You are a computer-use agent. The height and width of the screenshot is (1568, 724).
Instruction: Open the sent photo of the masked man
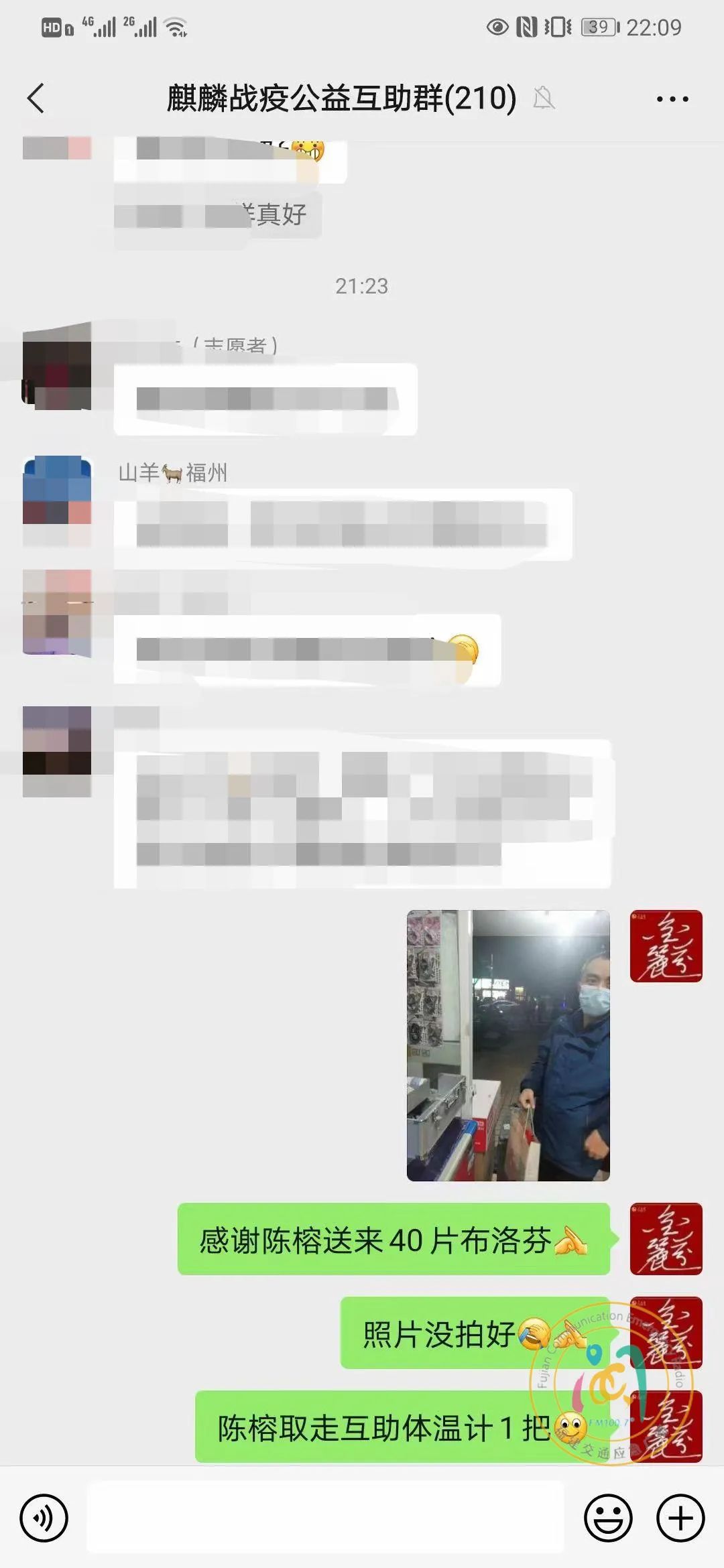[508, 1045]
